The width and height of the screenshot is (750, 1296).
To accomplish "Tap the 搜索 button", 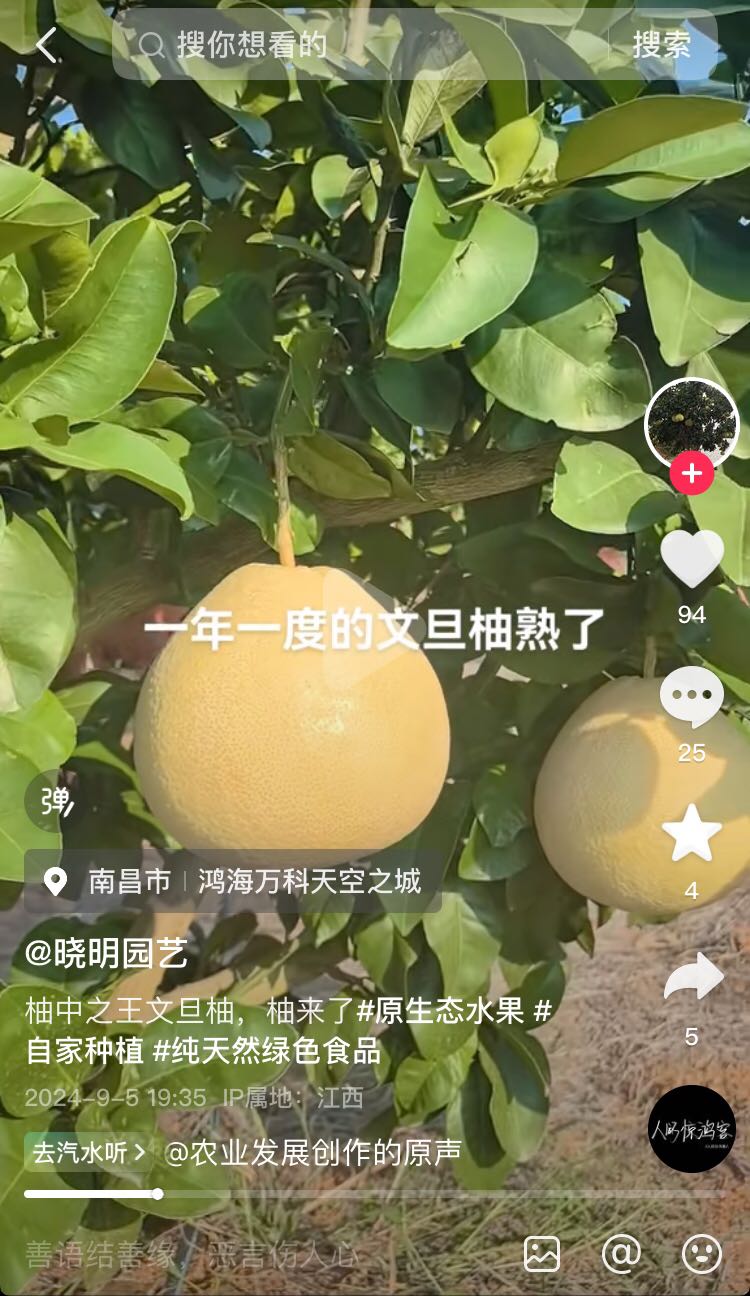I will pyautogui.click(x=661, y=45).
